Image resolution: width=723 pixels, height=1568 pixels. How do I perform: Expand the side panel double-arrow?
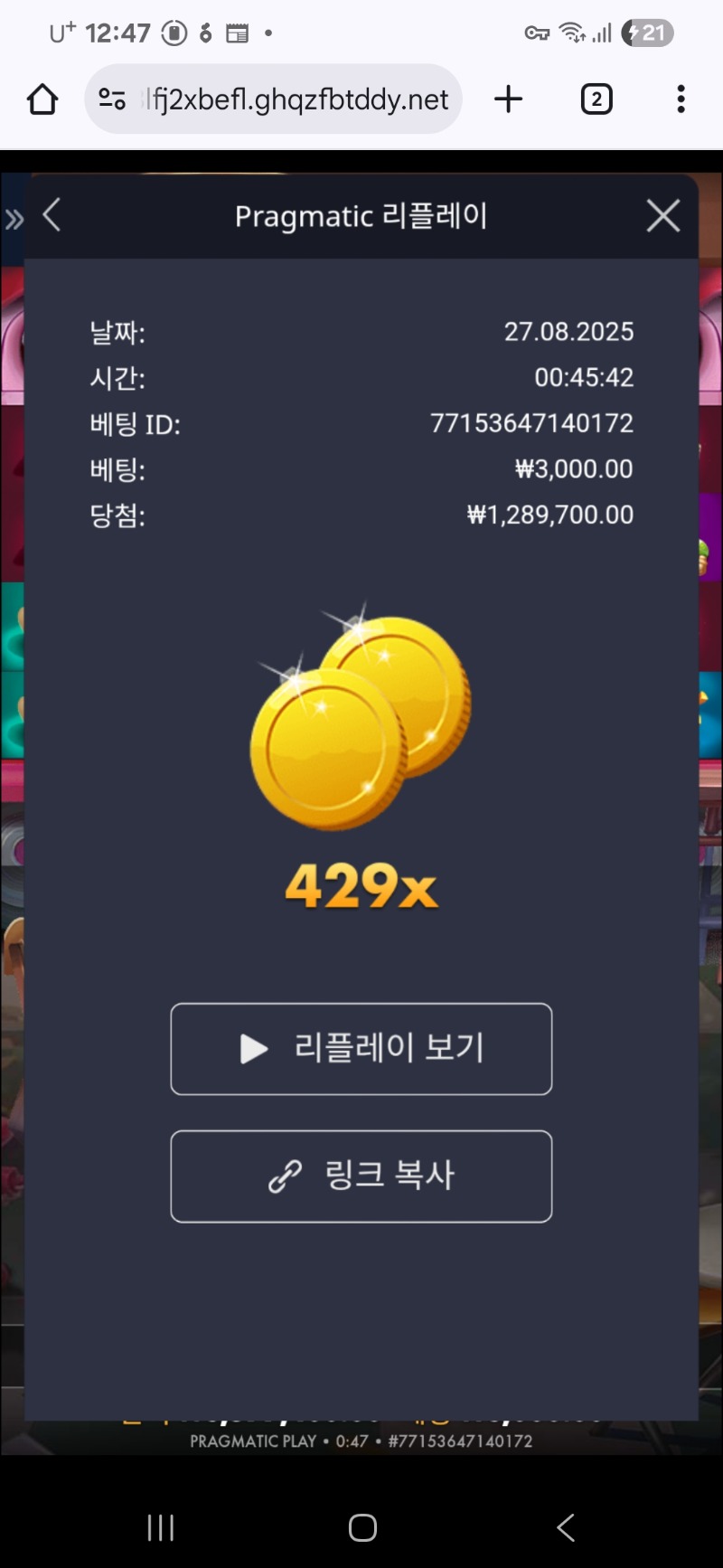tap(14, 219)
